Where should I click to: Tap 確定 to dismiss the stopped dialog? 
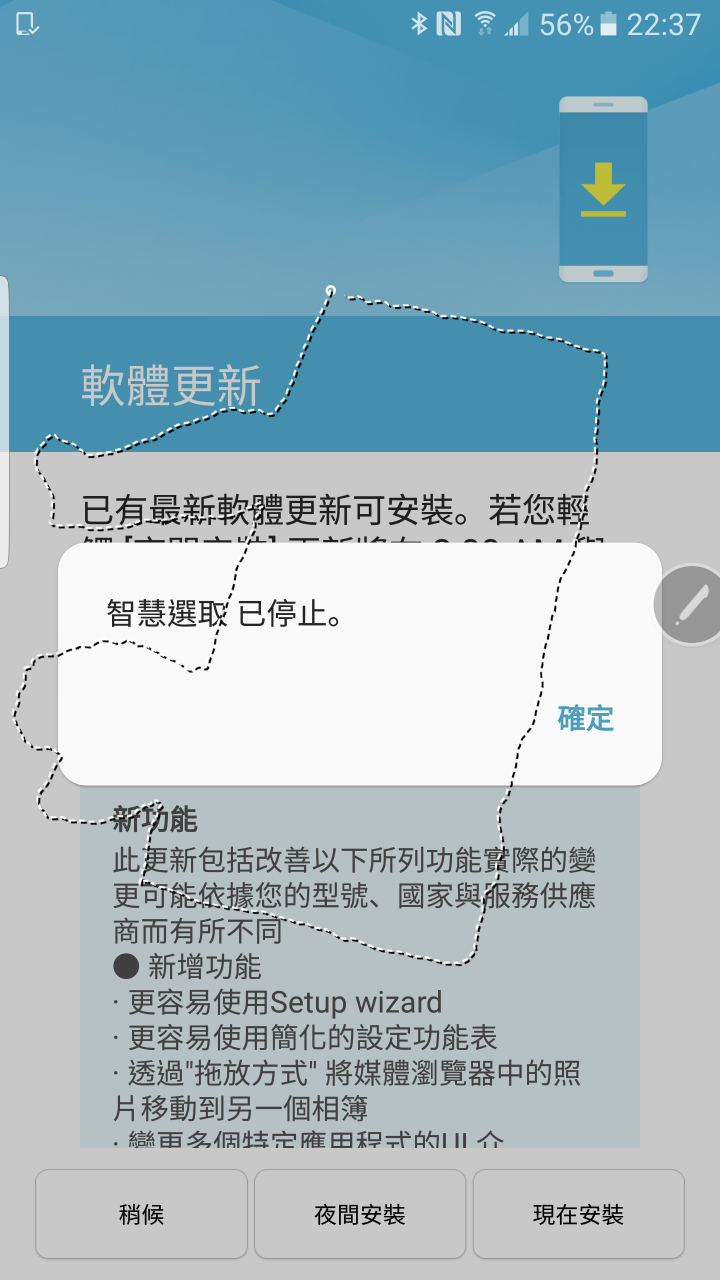coord(585,718)
